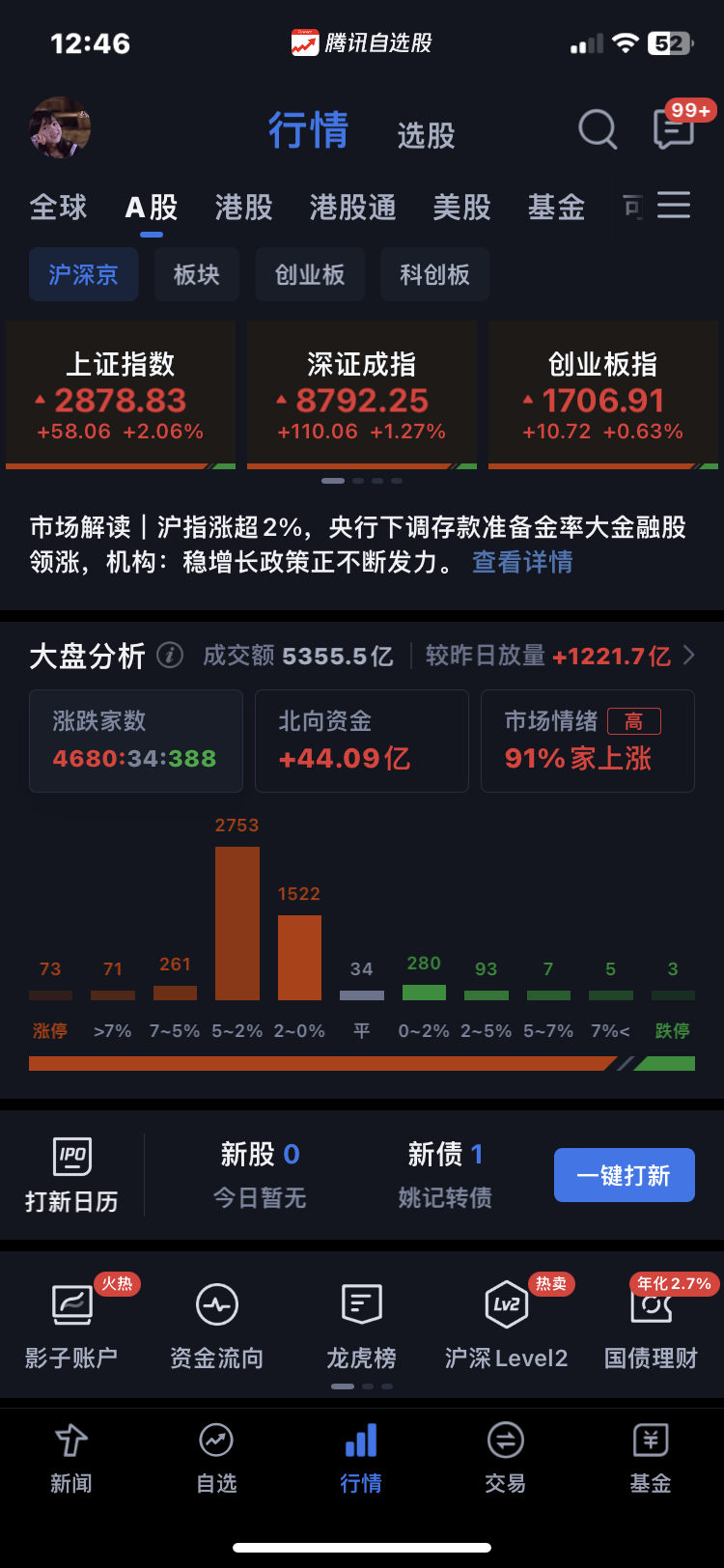Screen dimensions: 724x1568
Task: Open the 龙虎榜 shortcut
Action: click(362, 1325)
